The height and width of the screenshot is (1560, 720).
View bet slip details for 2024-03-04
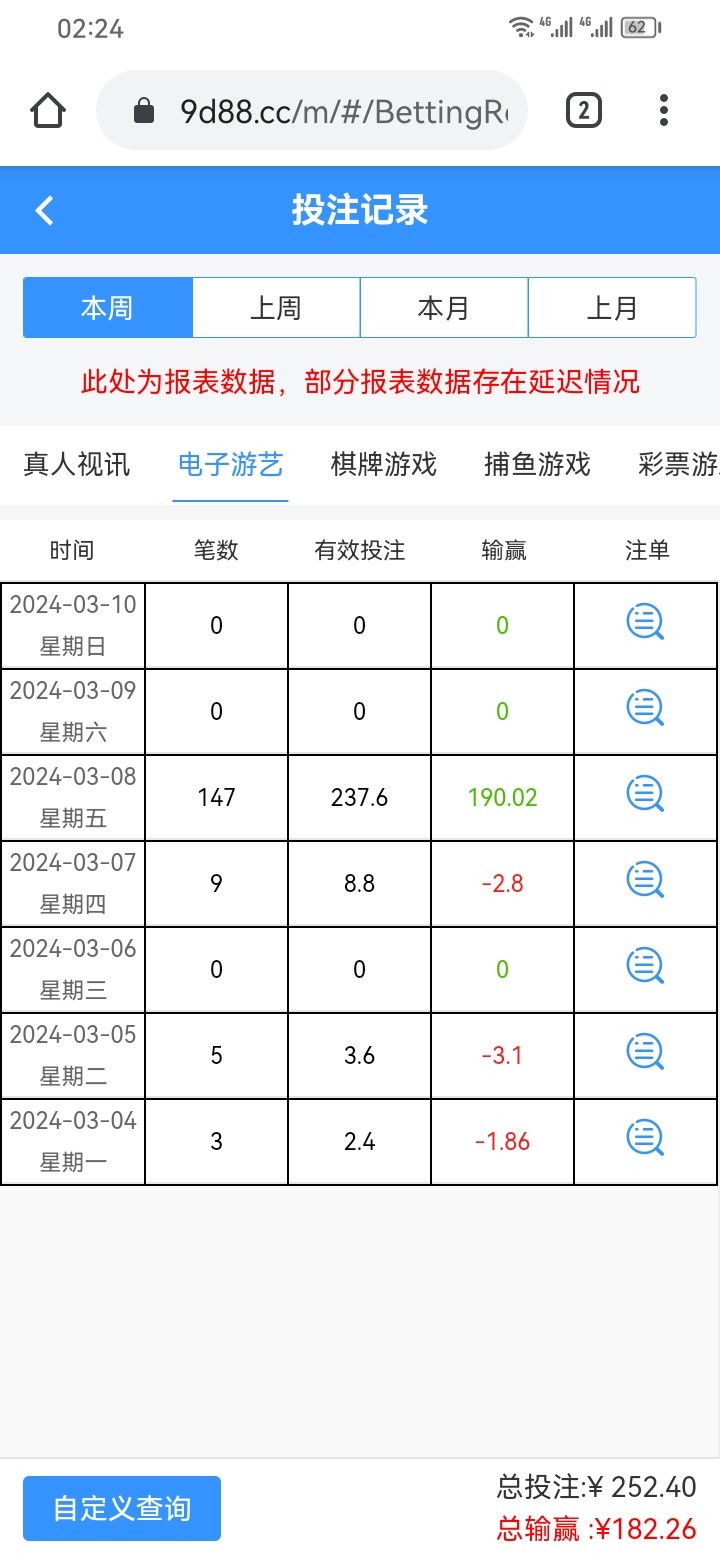click(x=646, y=1139)
